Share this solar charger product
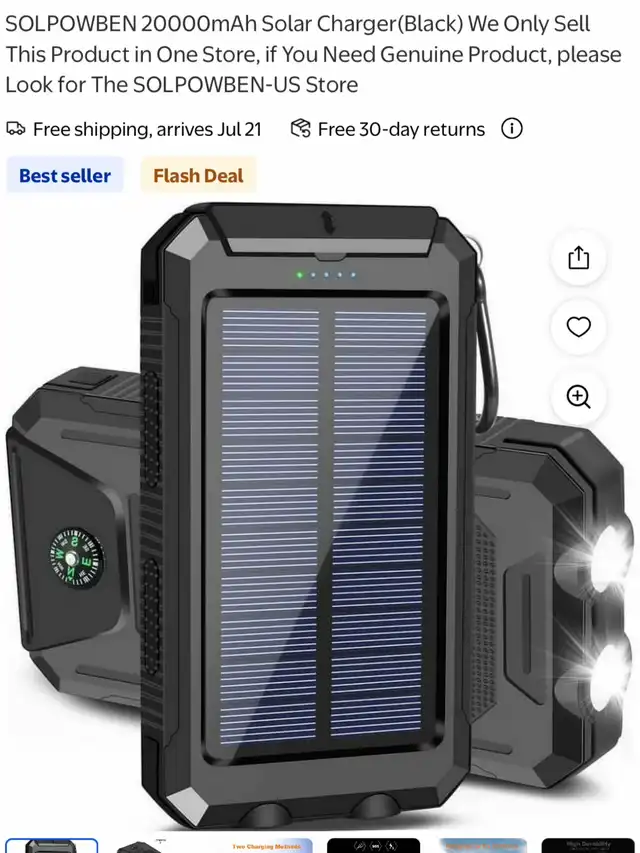Image resolution: width=640 pixels, height=853 pixels. click(579, 258)
